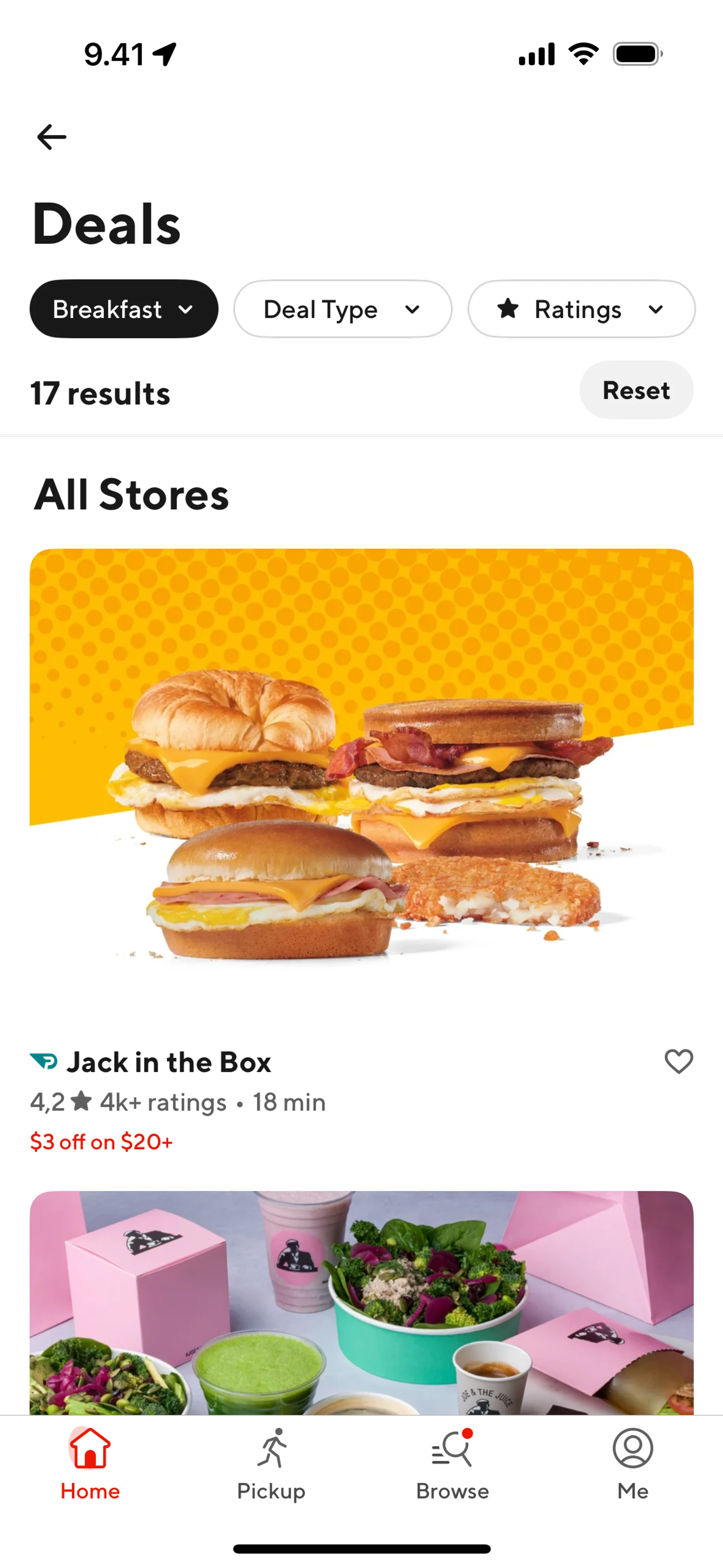Expand the Deal Type filter
This screenshot has height=1568, width=723.
[x=343, y=309]
